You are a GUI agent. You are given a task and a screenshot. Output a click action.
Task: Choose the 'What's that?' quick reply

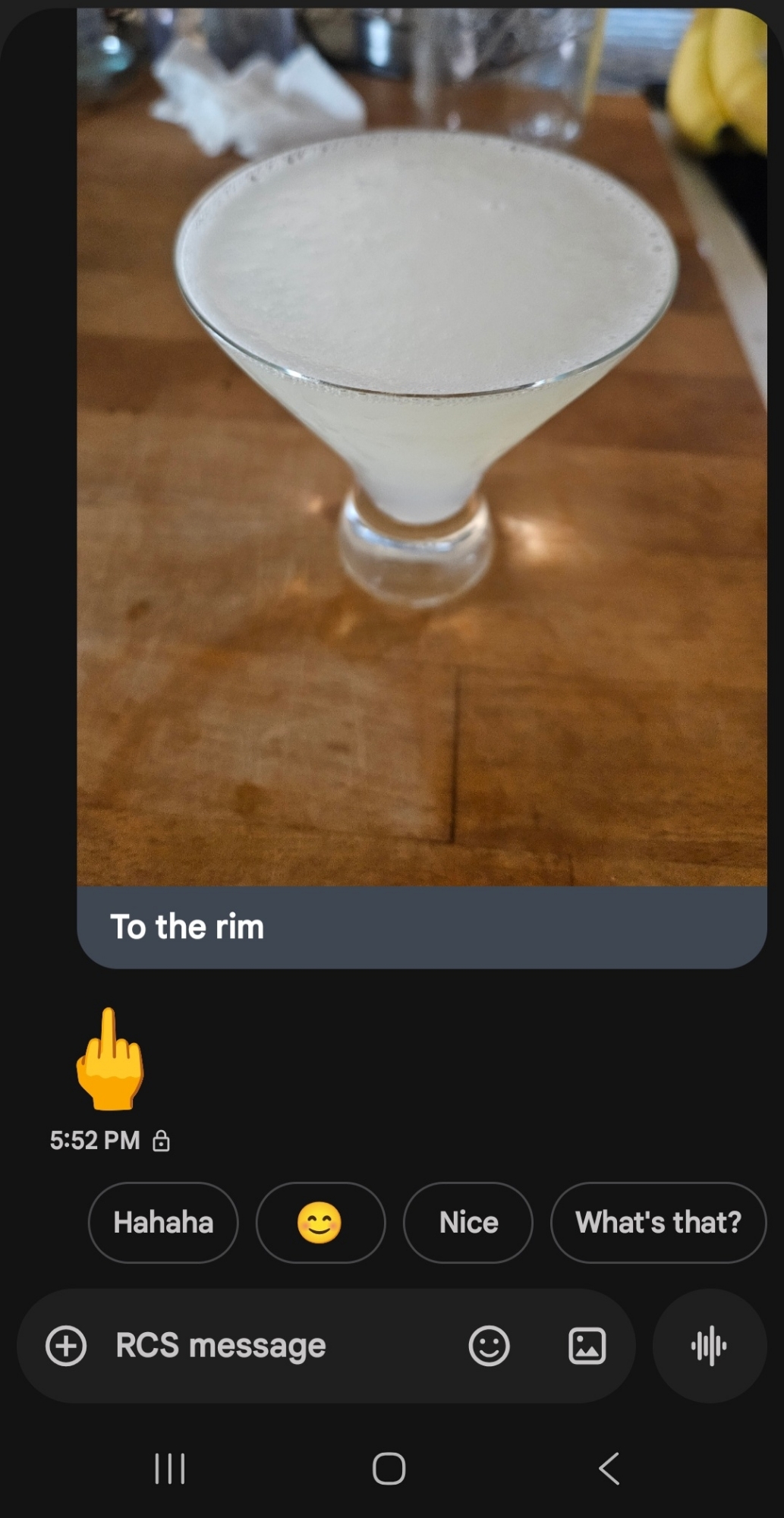coord(658,1223)
